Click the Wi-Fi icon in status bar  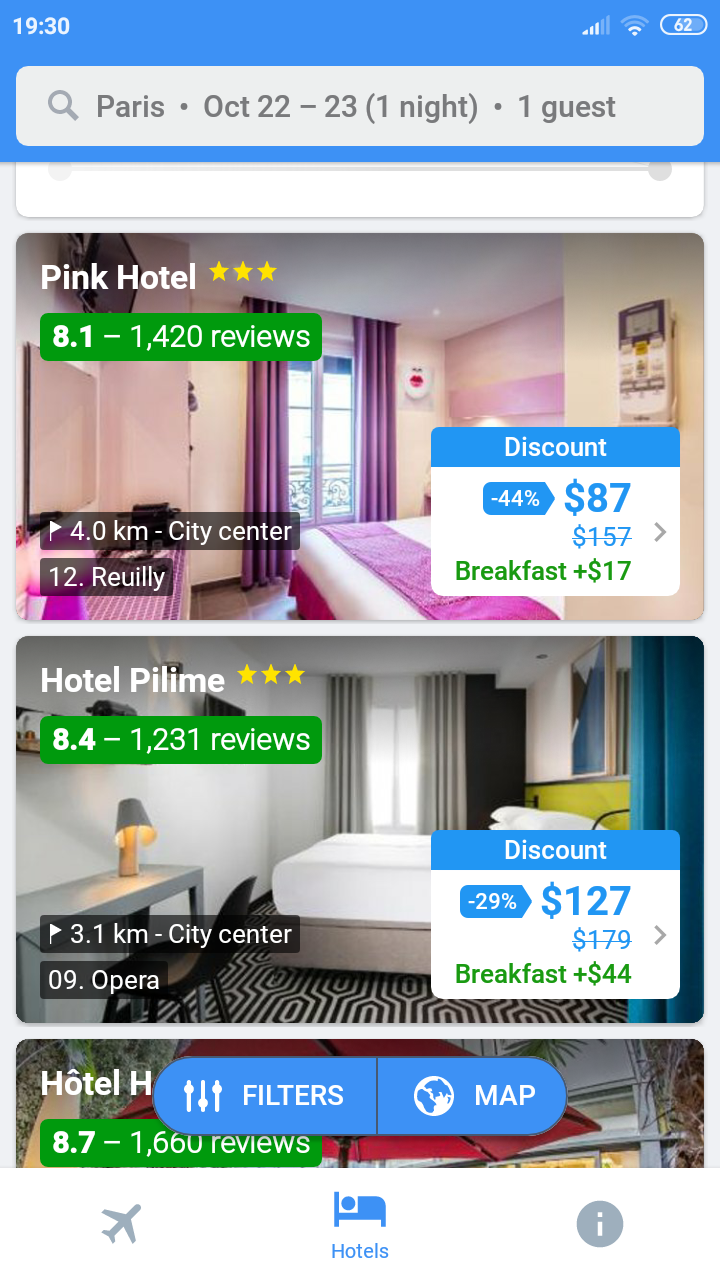634,27
